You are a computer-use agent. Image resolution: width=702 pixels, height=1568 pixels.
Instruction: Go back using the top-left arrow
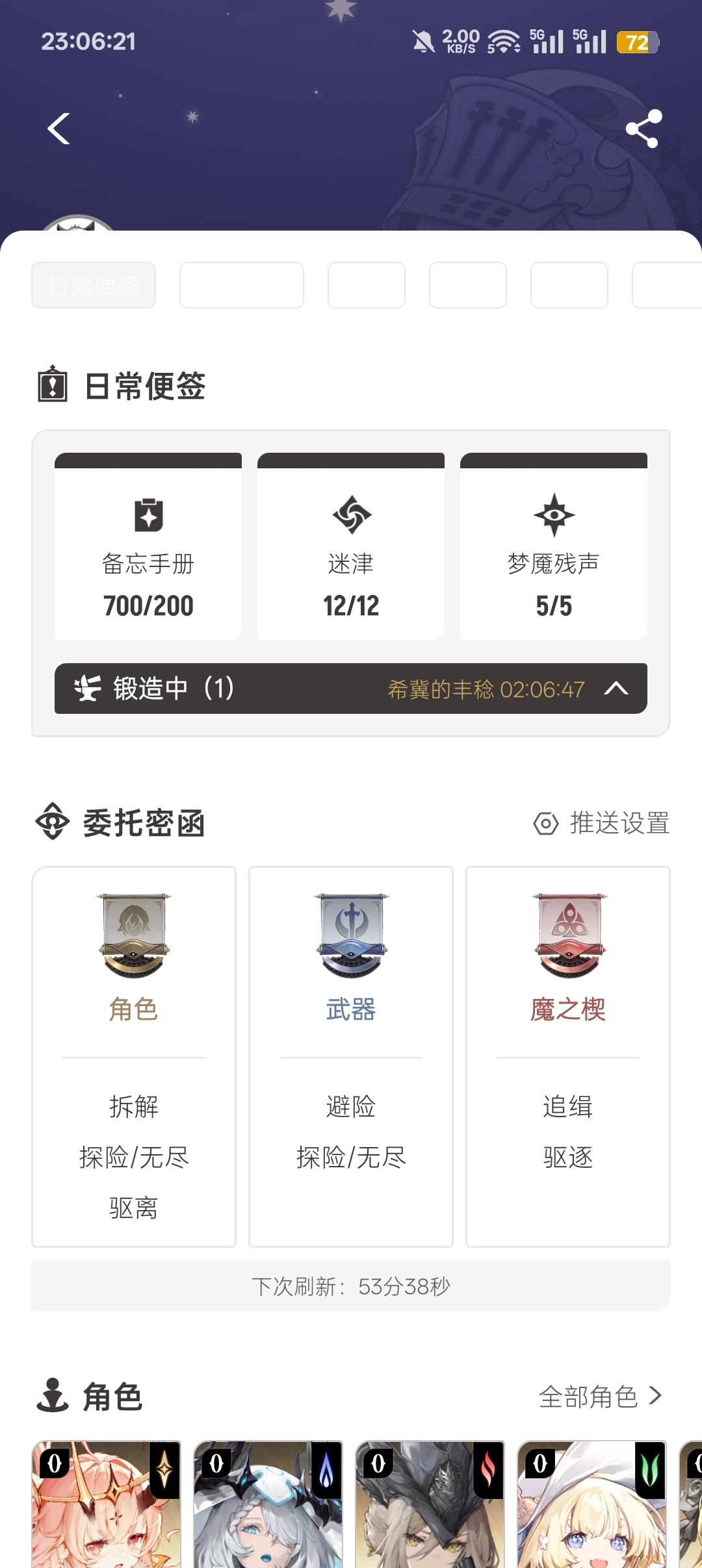click(58, 128)
